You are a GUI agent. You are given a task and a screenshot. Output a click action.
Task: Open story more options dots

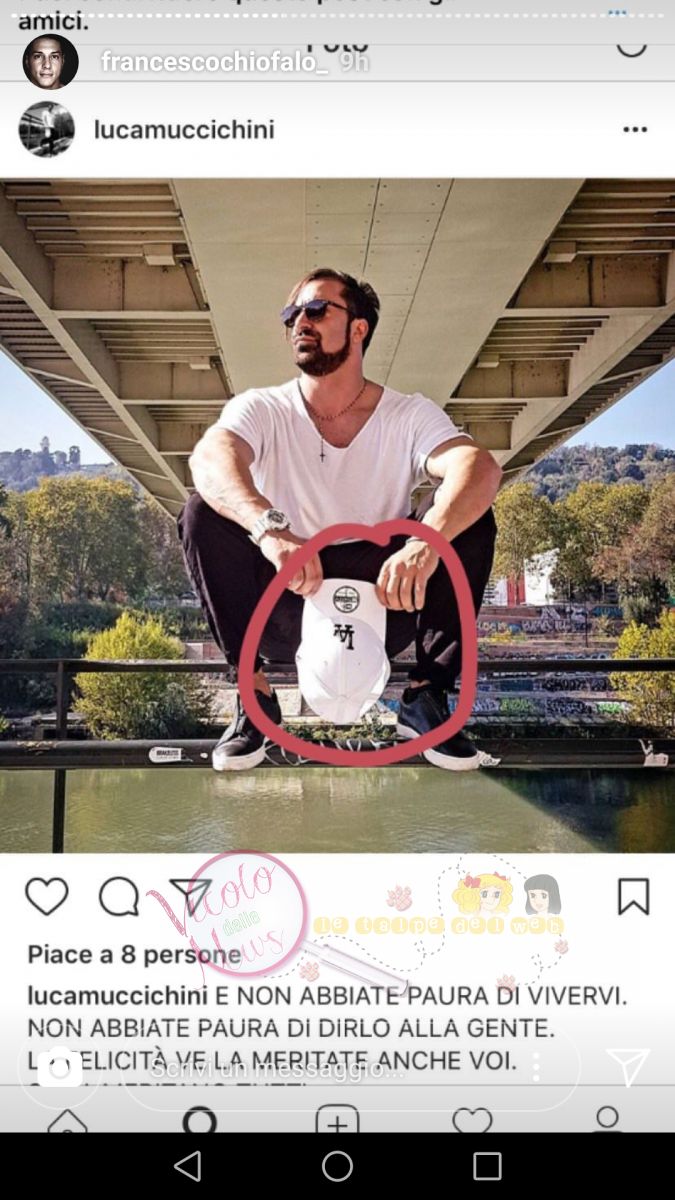(x=537, y=1067)
